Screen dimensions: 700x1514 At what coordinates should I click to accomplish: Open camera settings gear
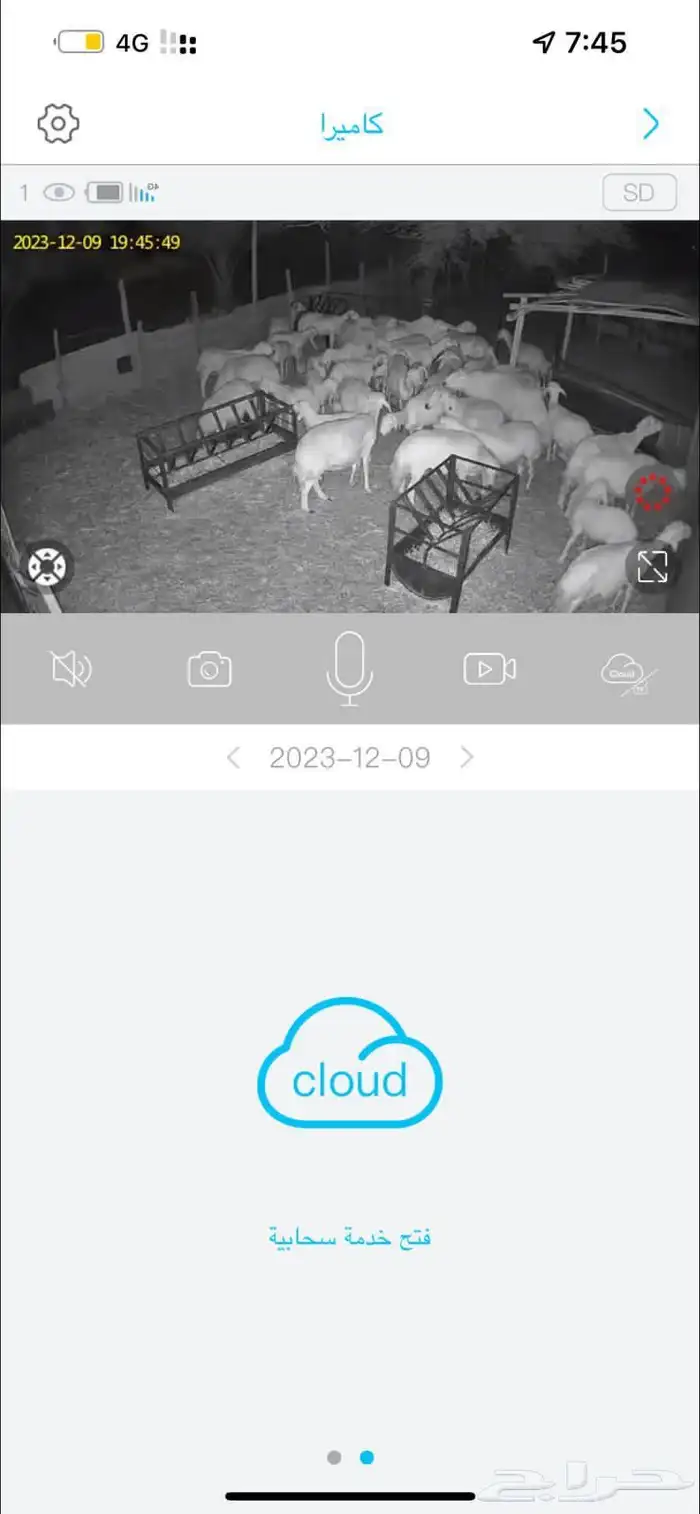click(x=58, y=123)
